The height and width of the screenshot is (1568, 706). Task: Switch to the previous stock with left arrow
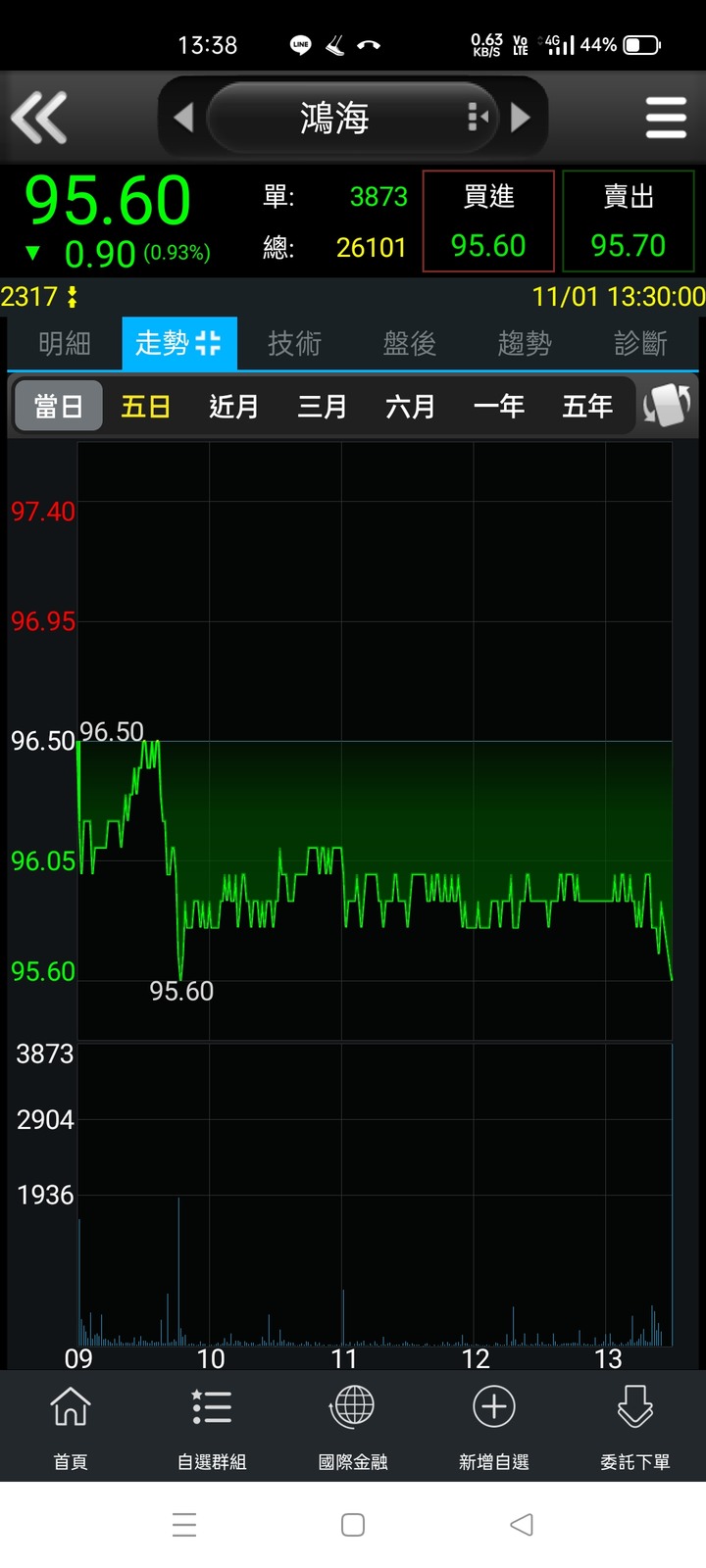pyautogui.click(x=183, y=118)
